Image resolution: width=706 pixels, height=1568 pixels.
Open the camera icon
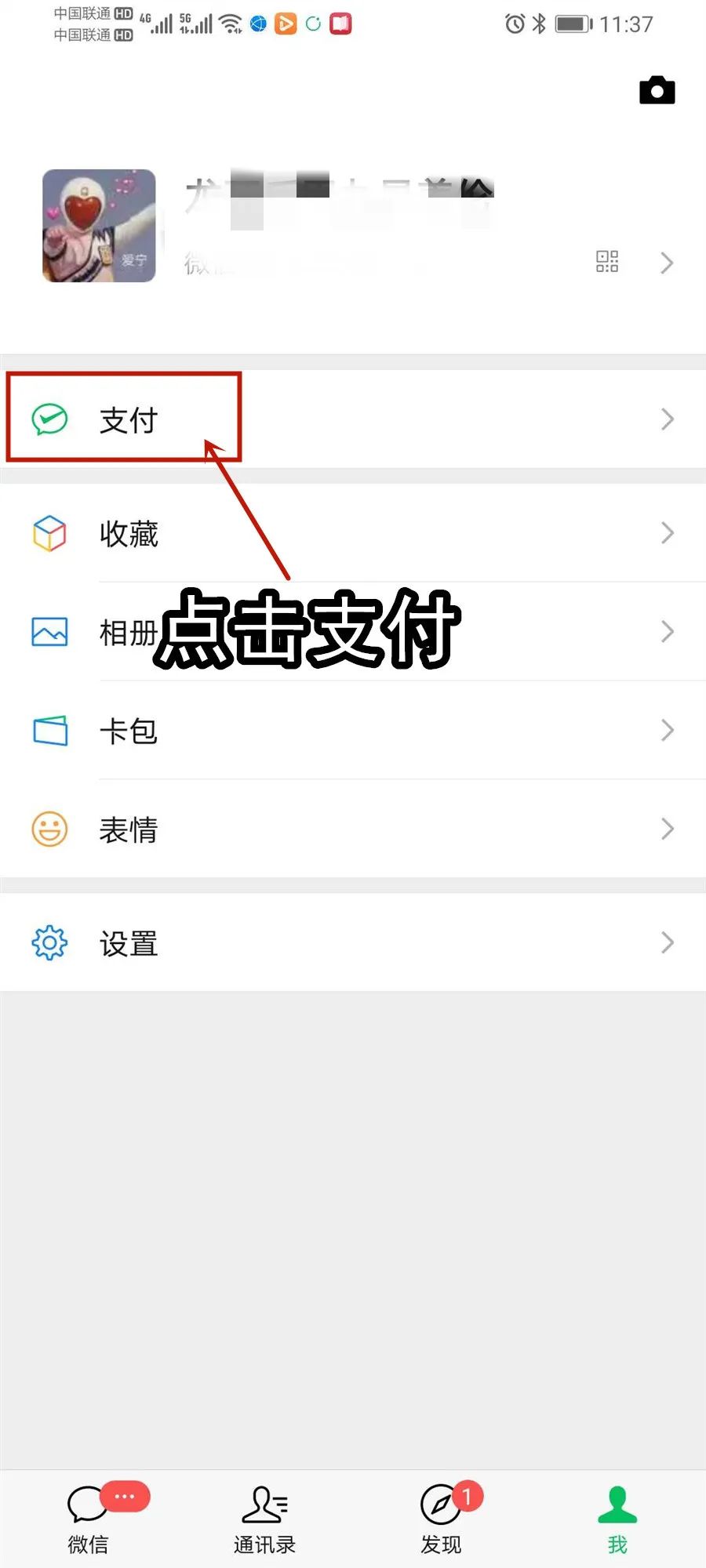pyautogui.click(x=657, y=90)
